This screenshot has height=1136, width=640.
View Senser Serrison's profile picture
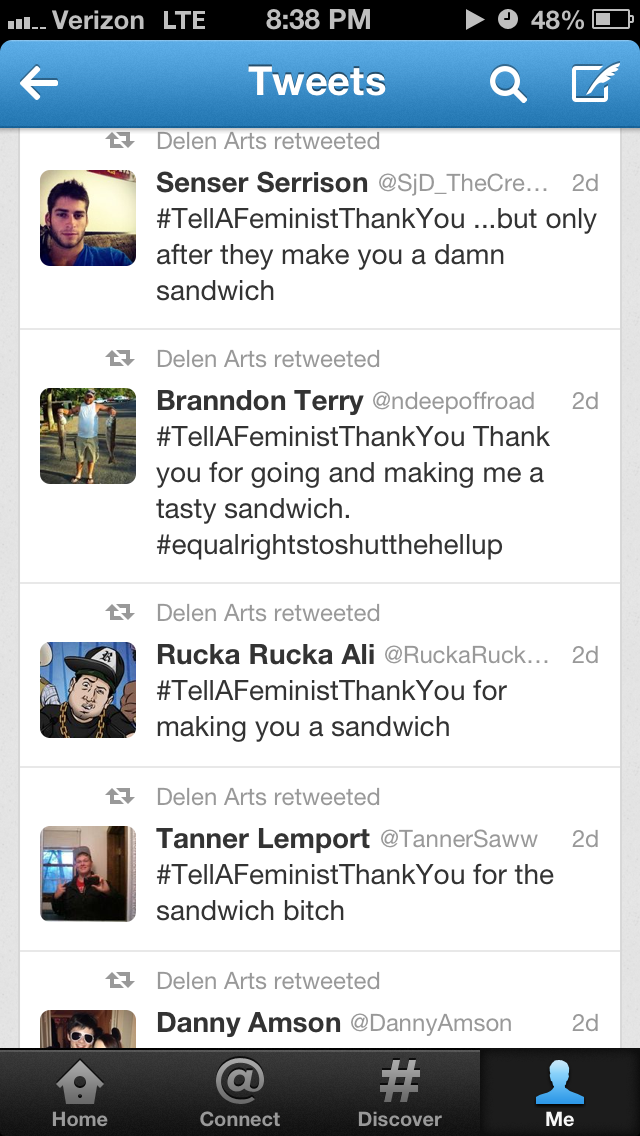click(88, 218)
